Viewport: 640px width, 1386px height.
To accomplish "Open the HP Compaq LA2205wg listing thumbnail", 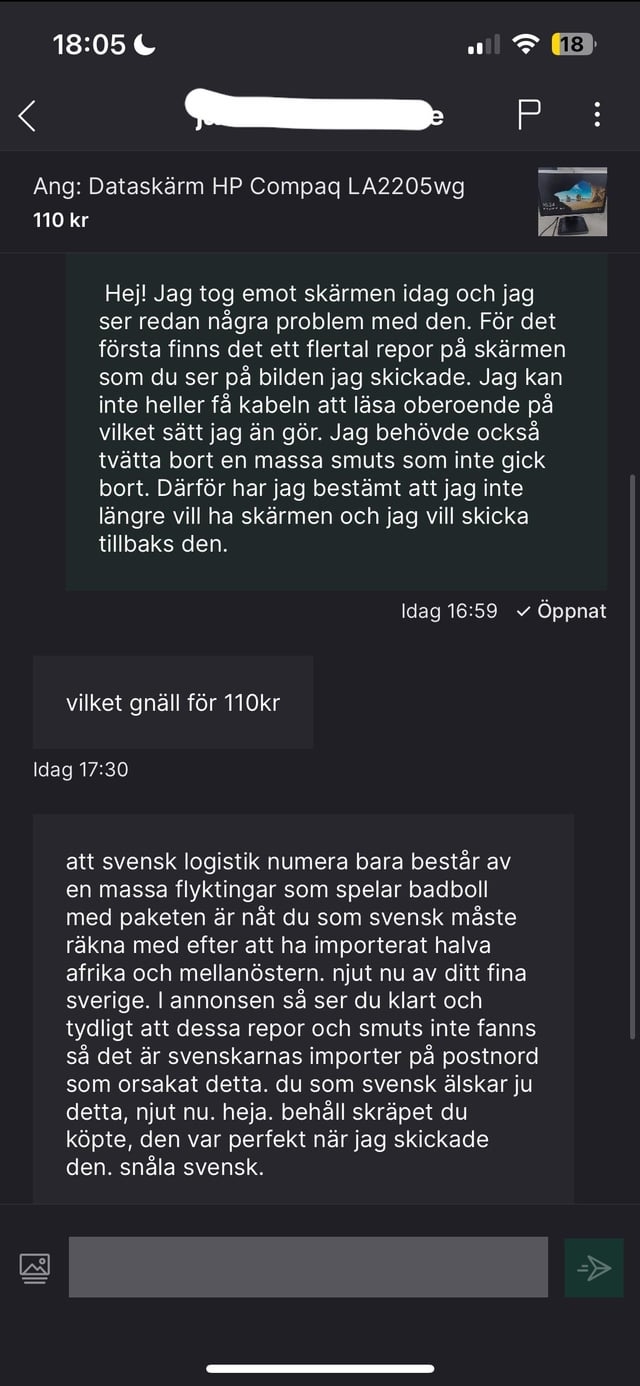I will 572,201.
